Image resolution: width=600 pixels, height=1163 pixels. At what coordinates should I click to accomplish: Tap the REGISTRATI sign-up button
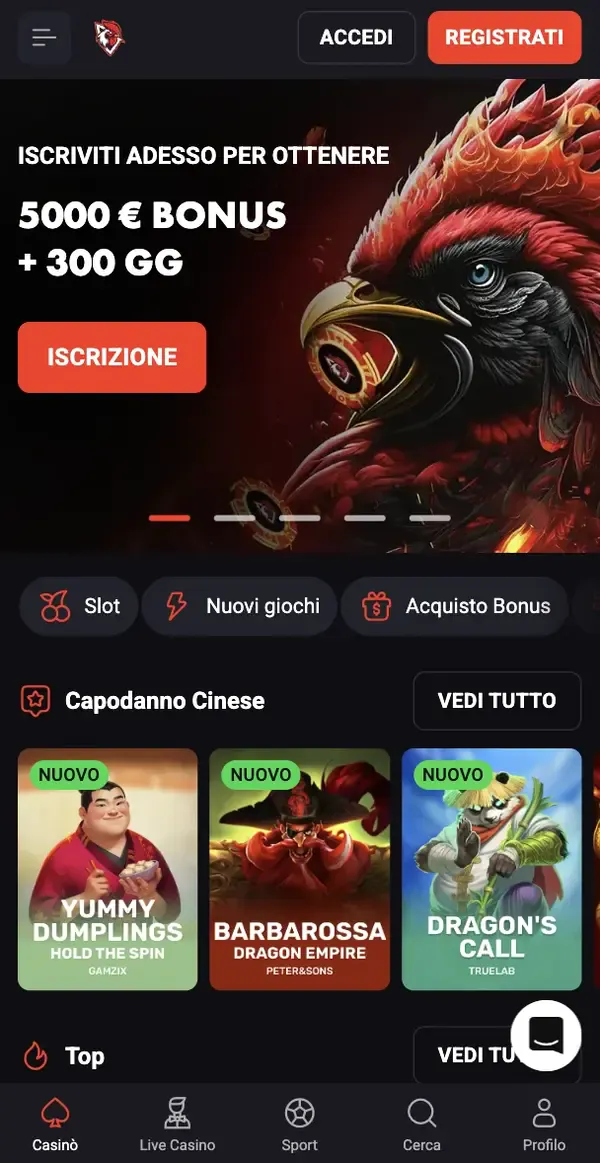click(504, 38)
